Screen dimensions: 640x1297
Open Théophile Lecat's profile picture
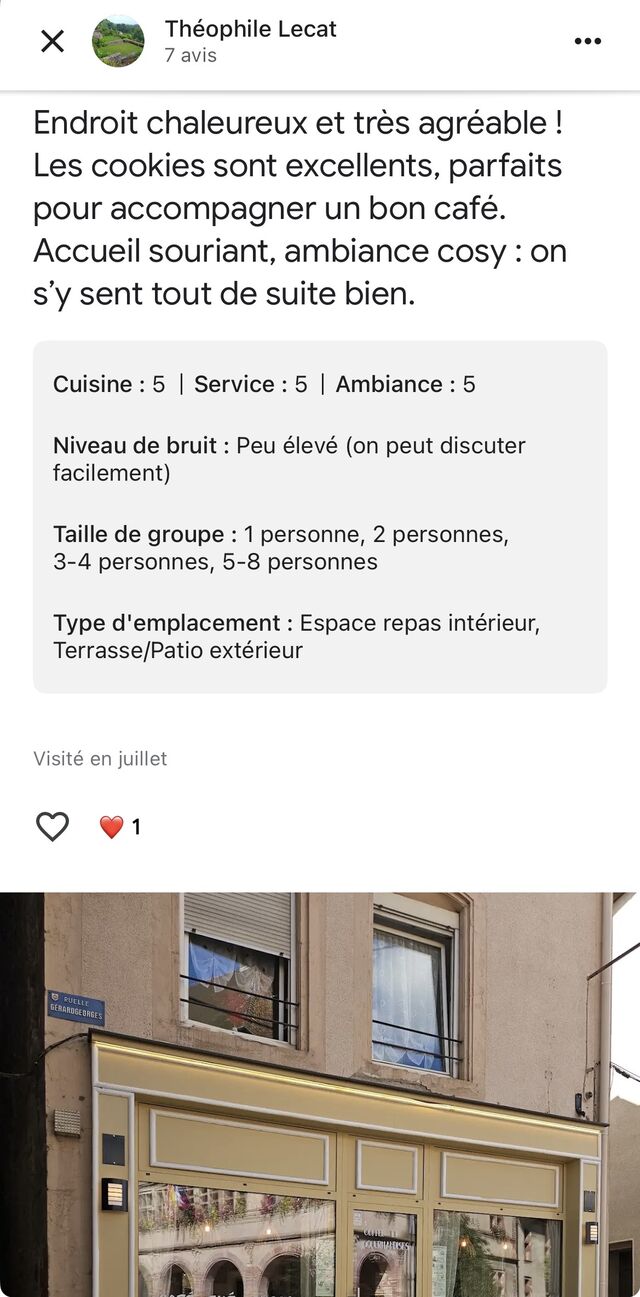[x=118, y=41]
